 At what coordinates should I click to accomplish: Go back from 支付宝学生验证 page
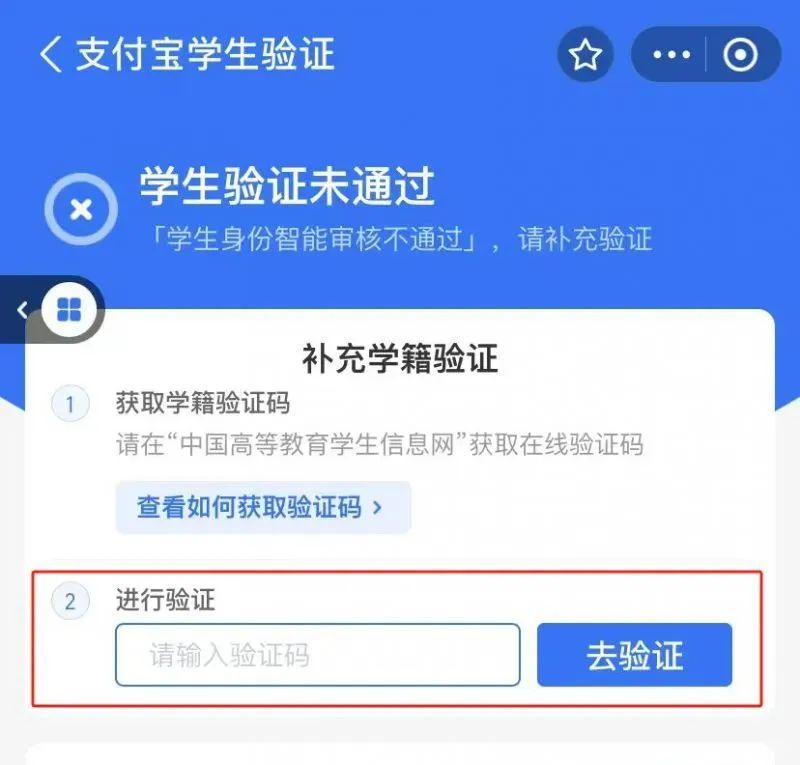tap(50, 54)
